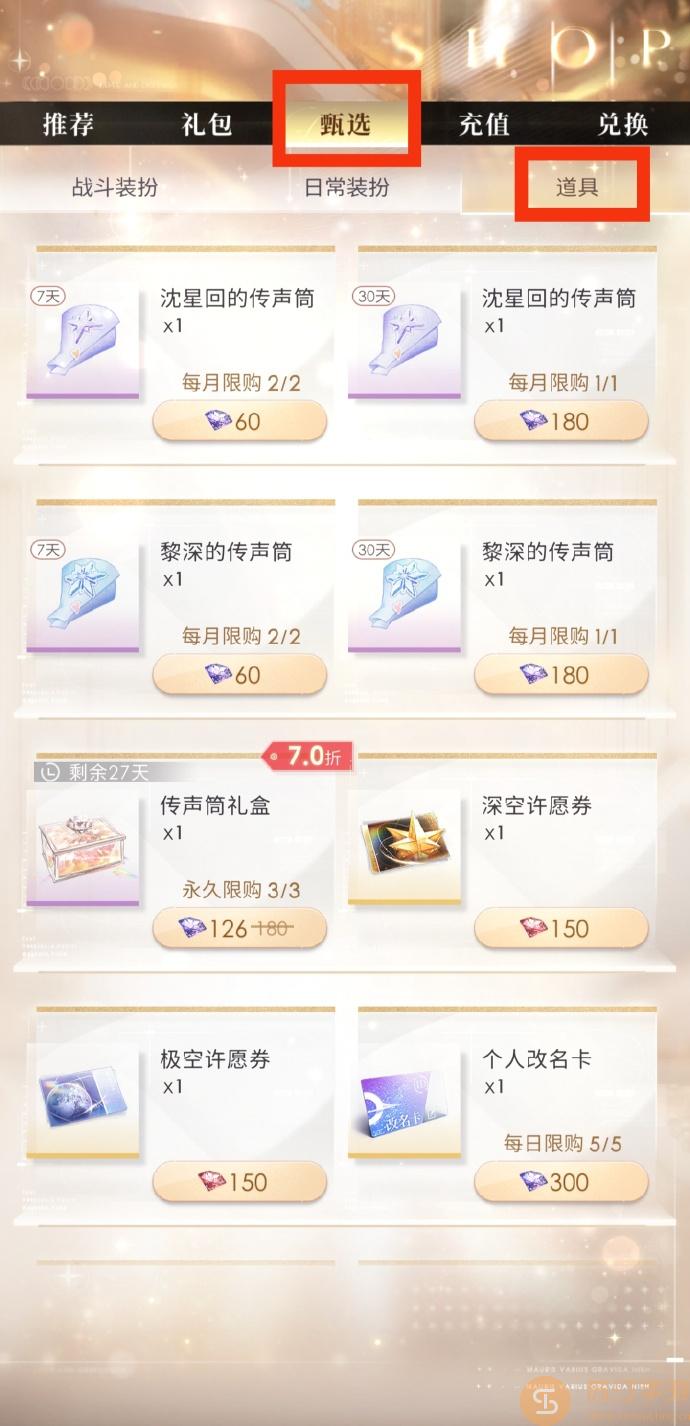This screenshot has height=1426, width=690.
Task: Show the 日常装扮 sub-tab
Action: (x=346, y=187)
